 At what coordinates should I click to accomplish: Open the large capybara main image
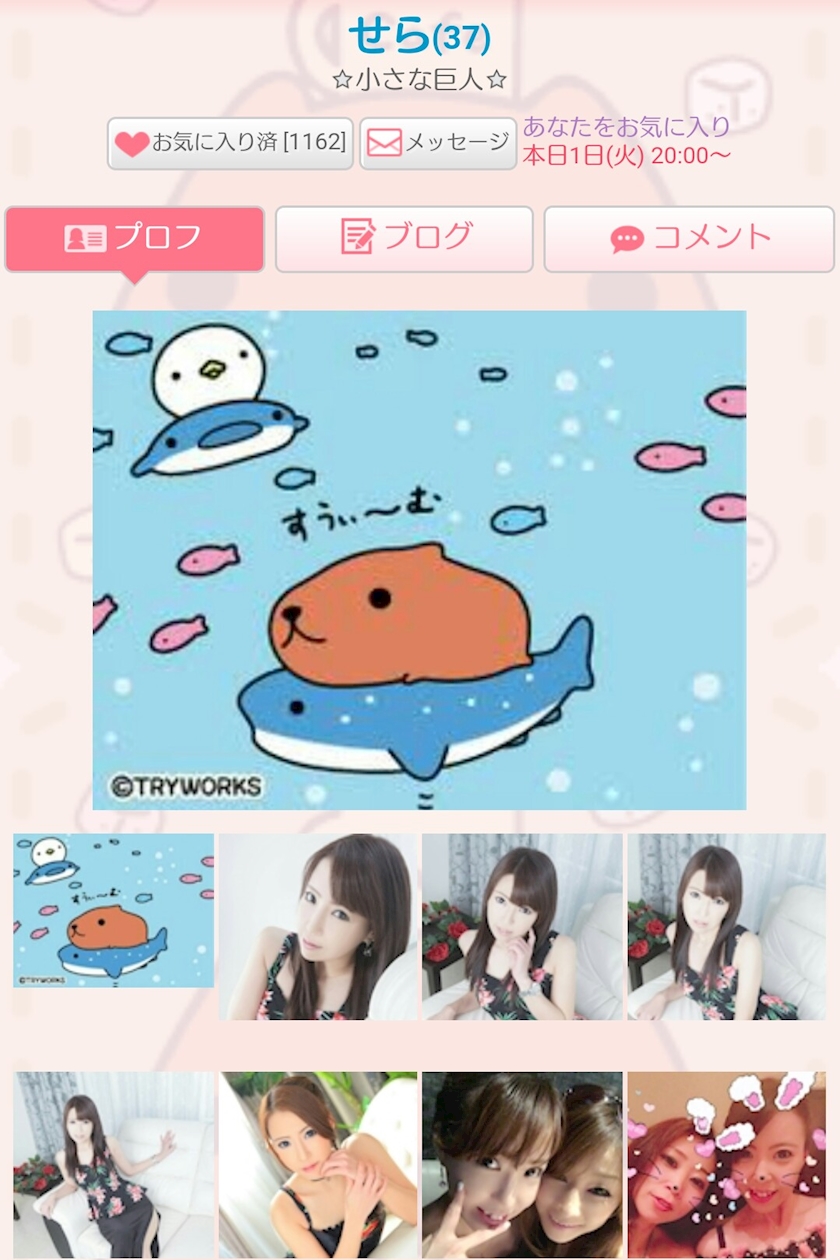419,560
